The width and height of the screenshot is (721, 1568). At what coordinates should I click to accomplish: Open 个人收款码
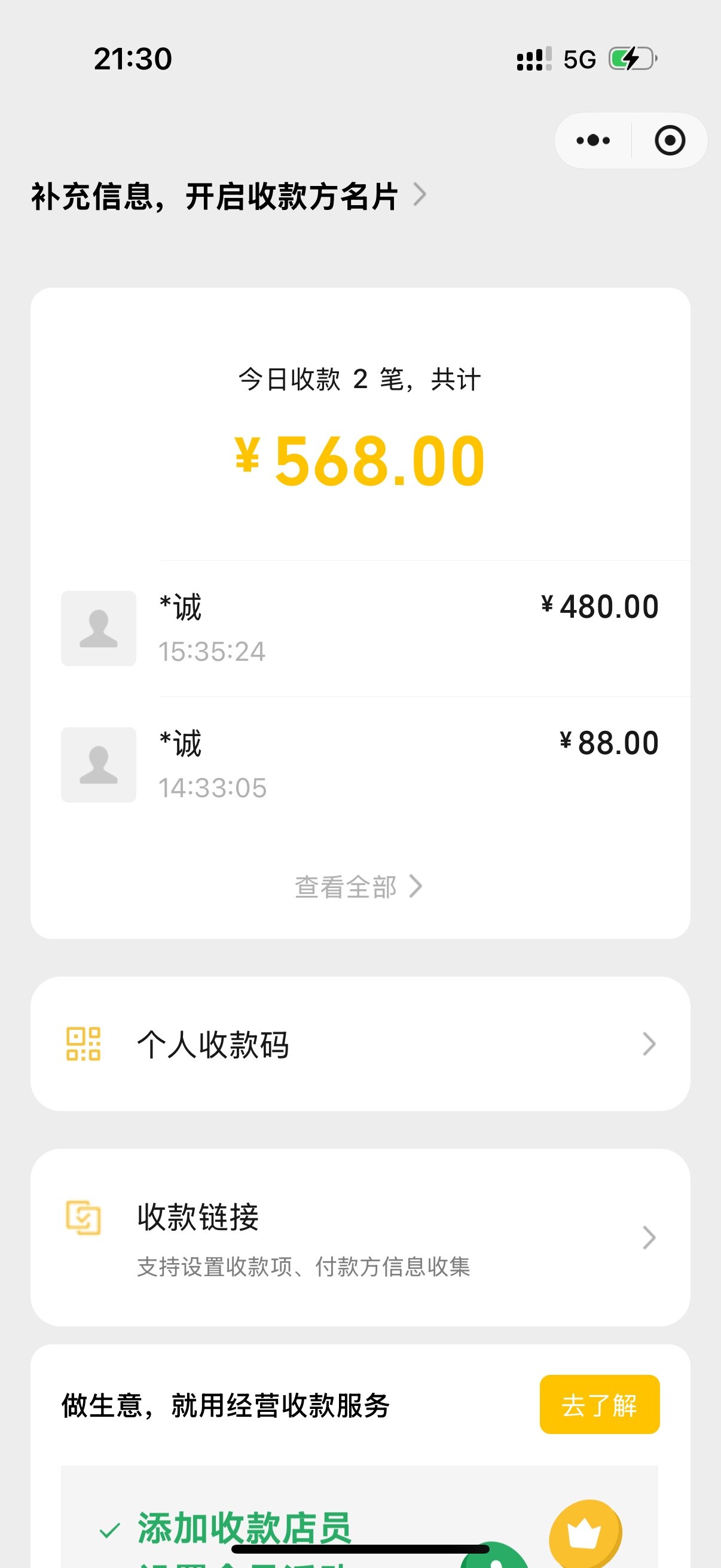pyautogui.click(x=360, y=1044)
